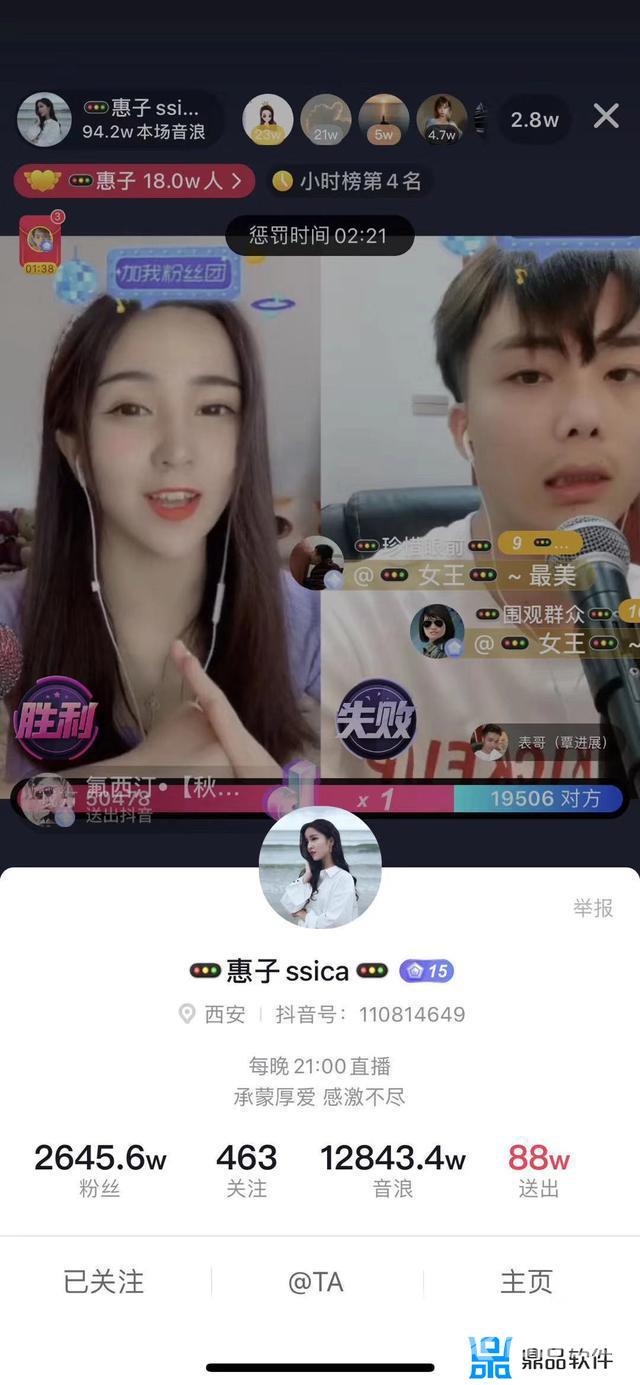Tap the 加我粉丝团 join fan group sticker
Image resolution: width=640 pixels, height=1385 pixels.
170,273
